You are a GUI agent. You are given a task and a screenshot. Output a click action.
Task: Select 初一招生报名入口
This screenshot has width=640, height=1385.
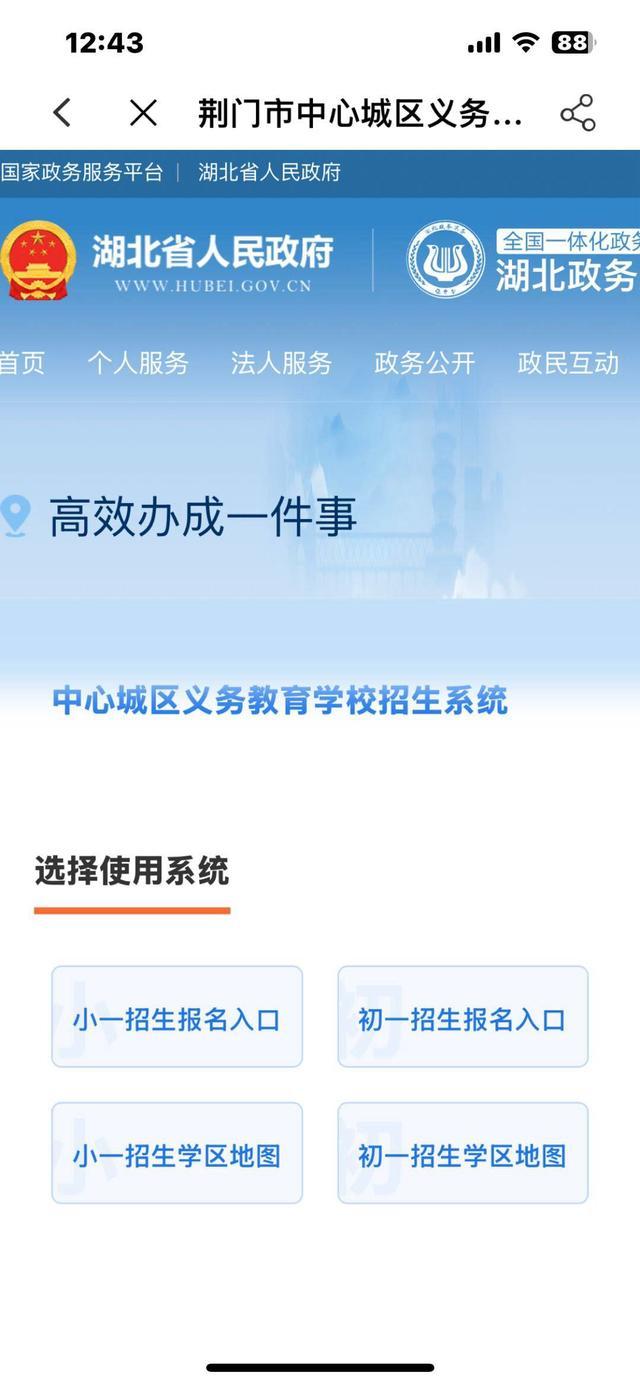[462, 1018]
